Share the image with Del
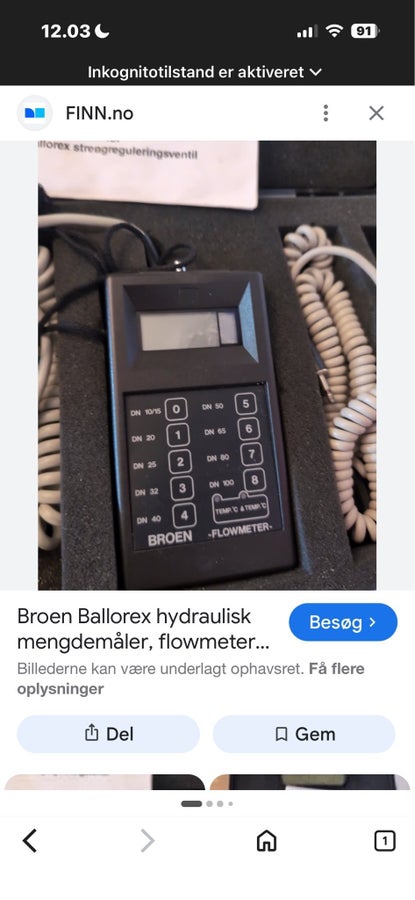The width and height of the screenshot is (415, 900). (108, 734)
